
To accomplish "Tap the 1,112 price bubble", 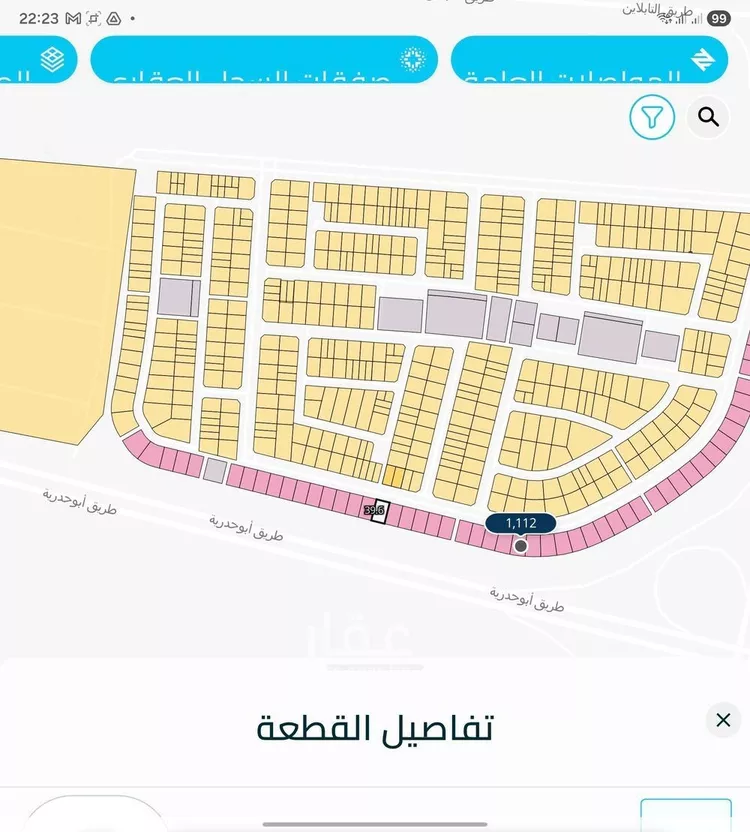I will pyautogui.click(x=520, y=522).
